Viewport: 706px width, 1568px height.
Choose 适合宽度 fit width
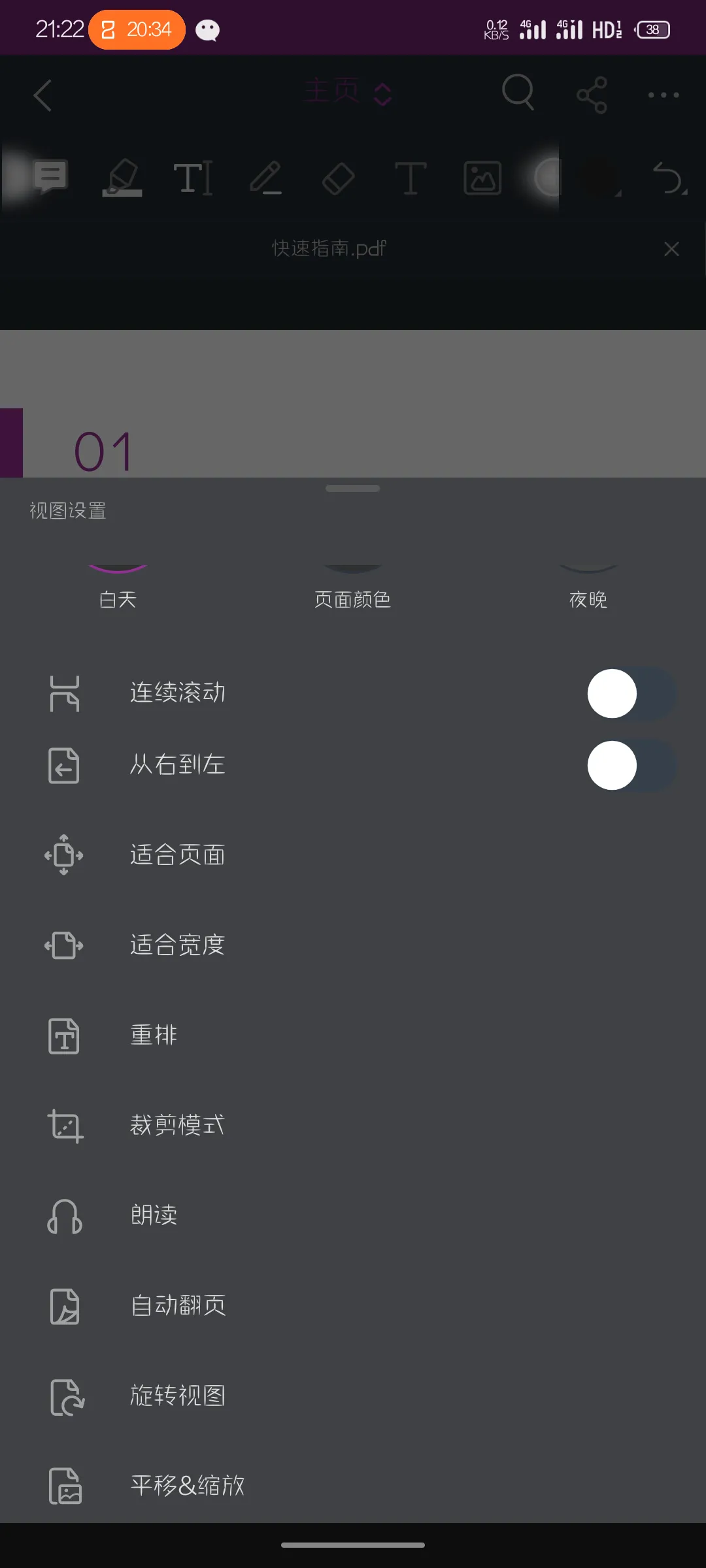(x=353, y=945)
